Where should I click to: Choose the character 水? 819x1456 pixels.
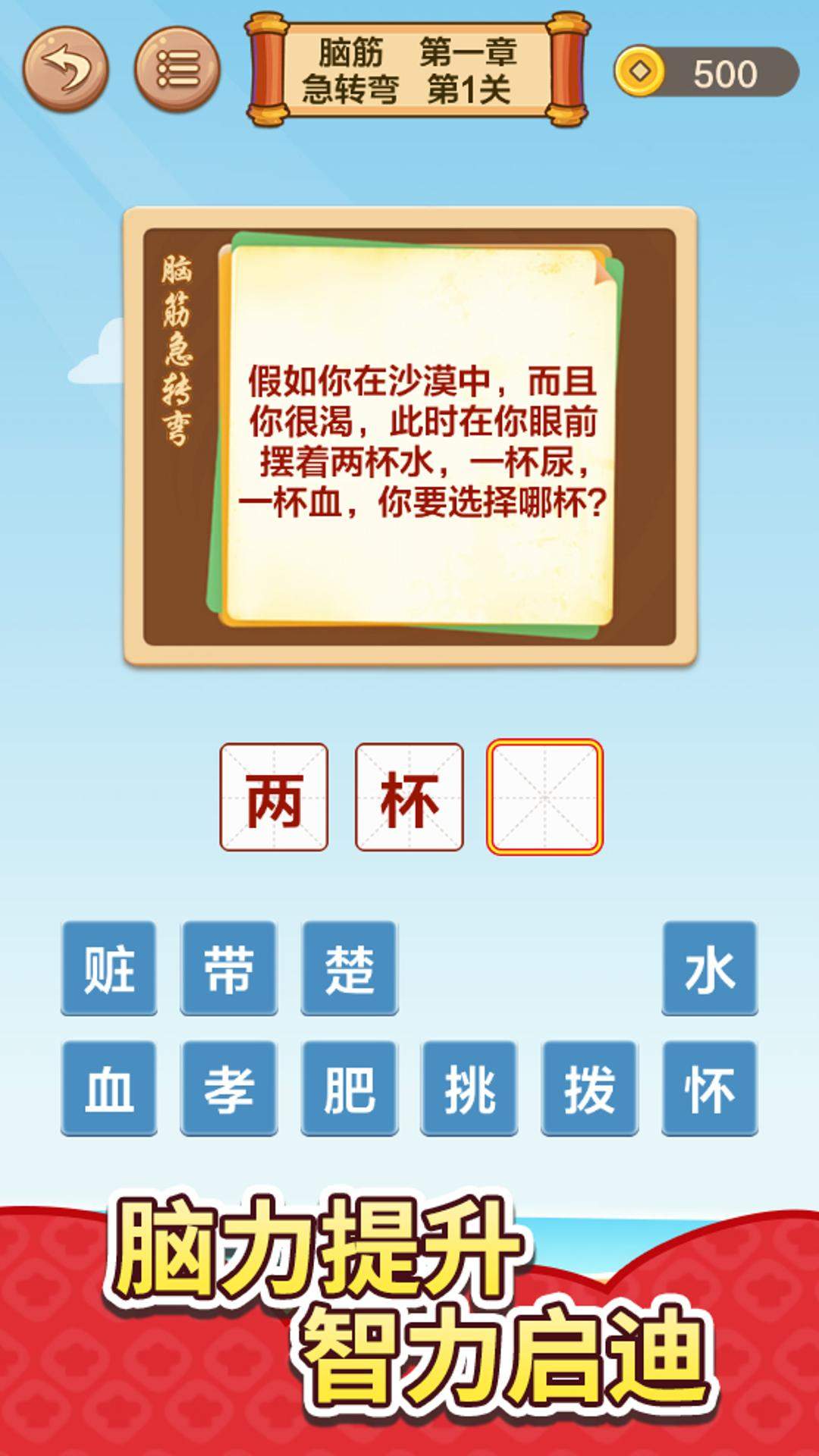[x=709, y=968]
